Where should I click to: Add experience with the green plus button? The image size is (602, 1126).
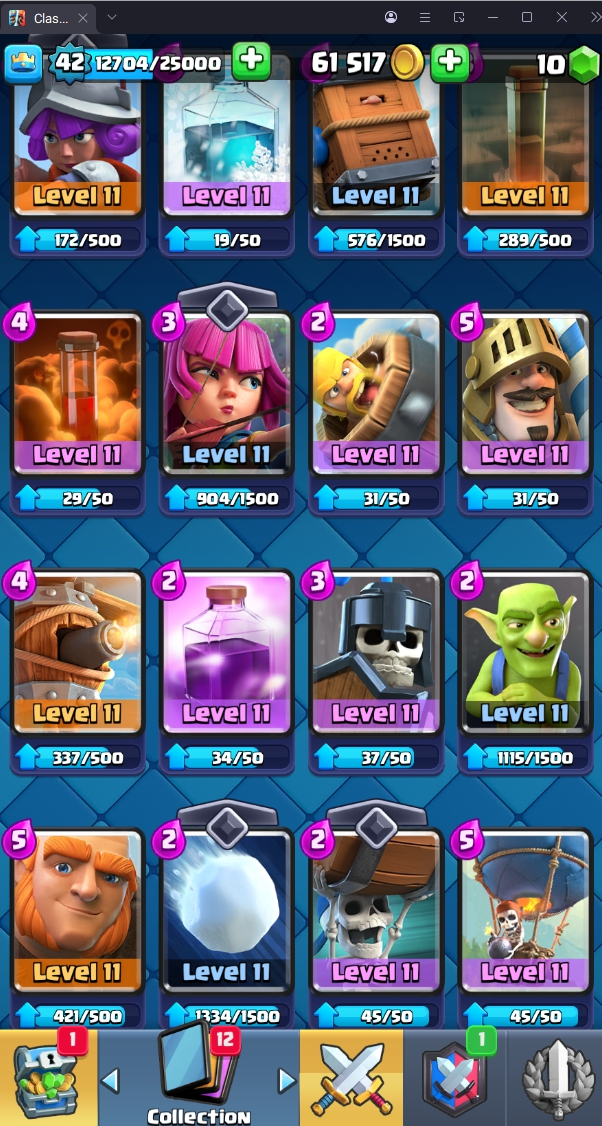pos(251,61)
